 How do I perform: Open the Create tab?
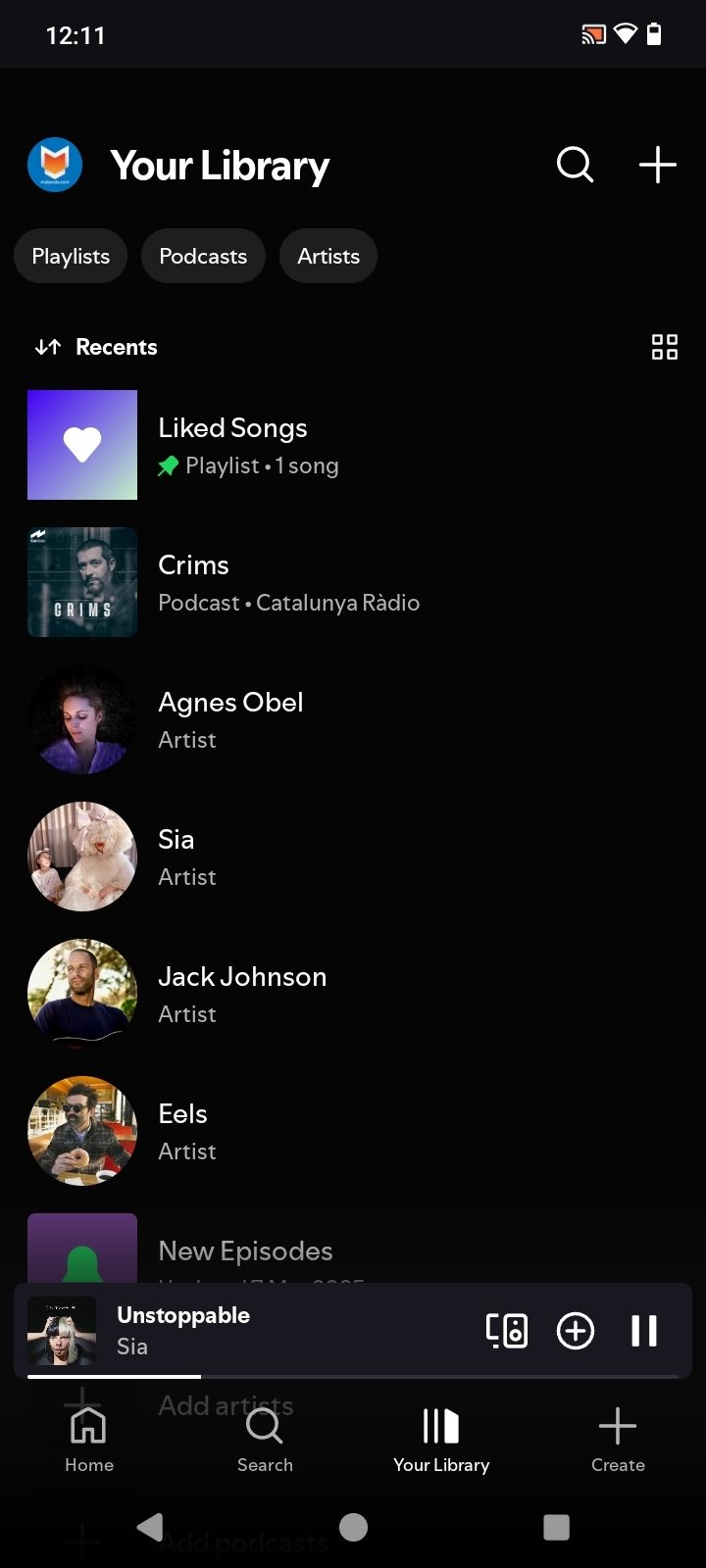click(x=618, y=1439)
